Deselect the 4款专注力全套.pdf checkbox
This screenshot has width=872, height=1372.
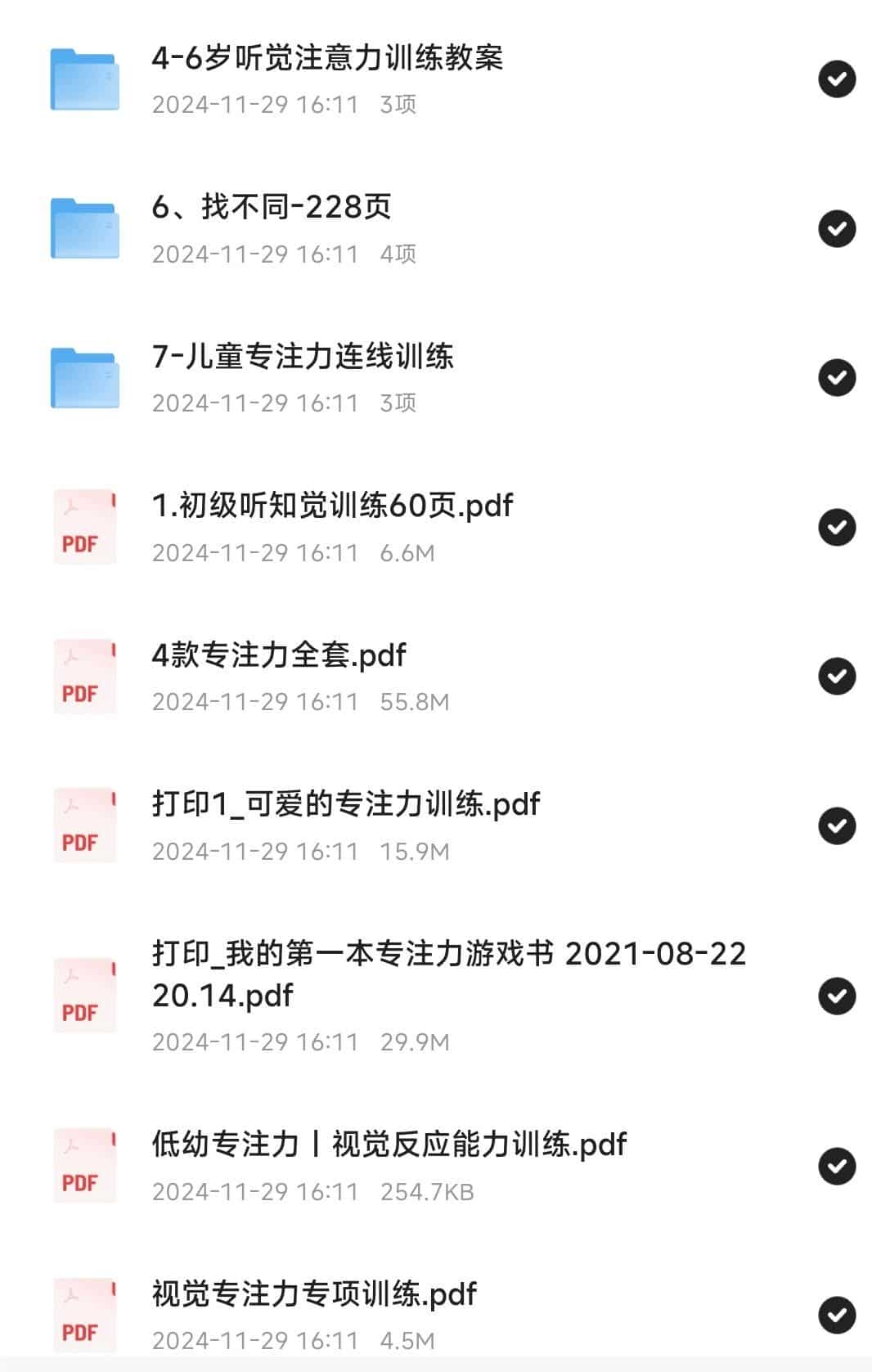(837, 677)
